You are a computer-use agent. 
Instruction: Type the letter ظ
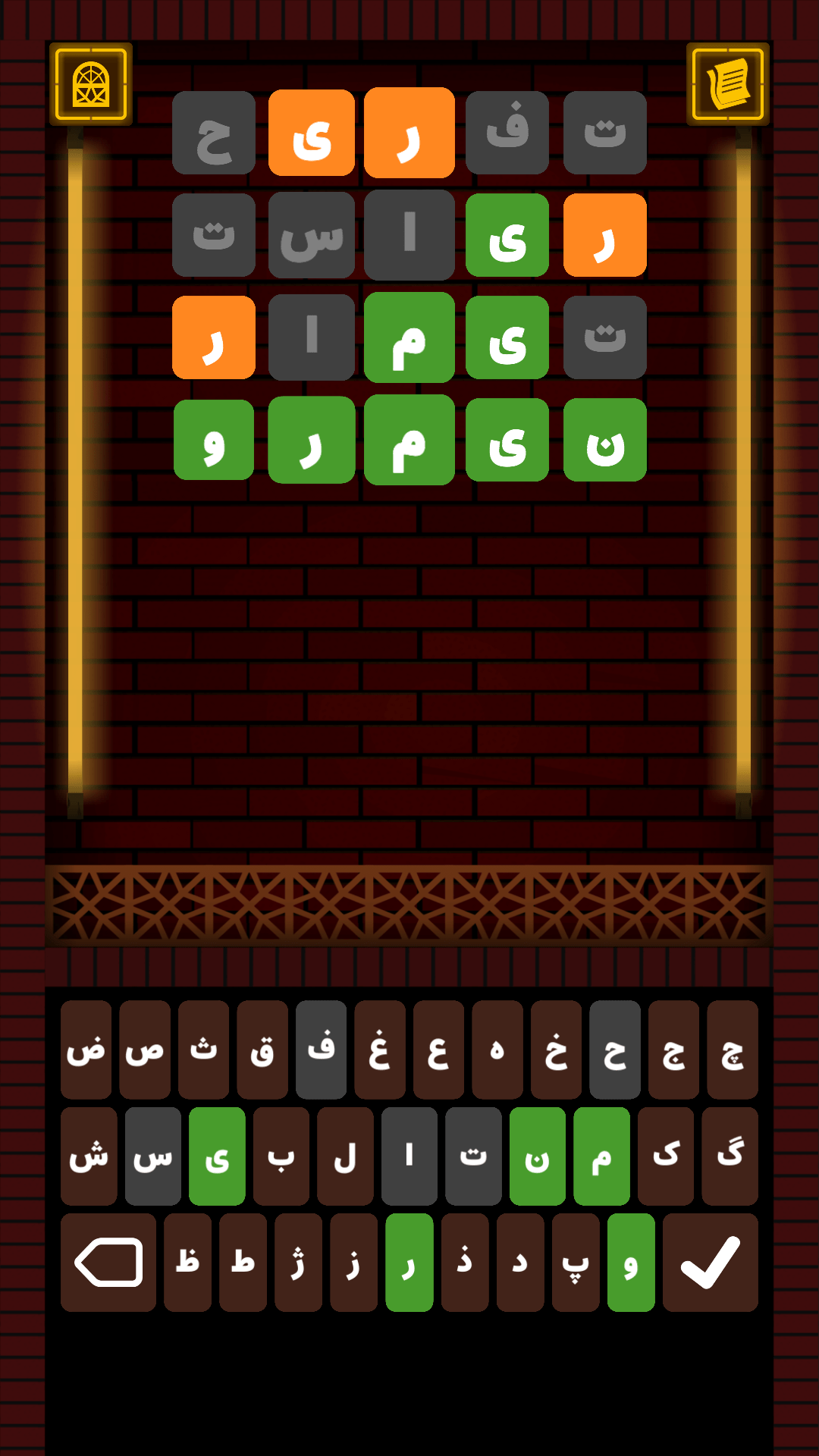click(187, 1263)
